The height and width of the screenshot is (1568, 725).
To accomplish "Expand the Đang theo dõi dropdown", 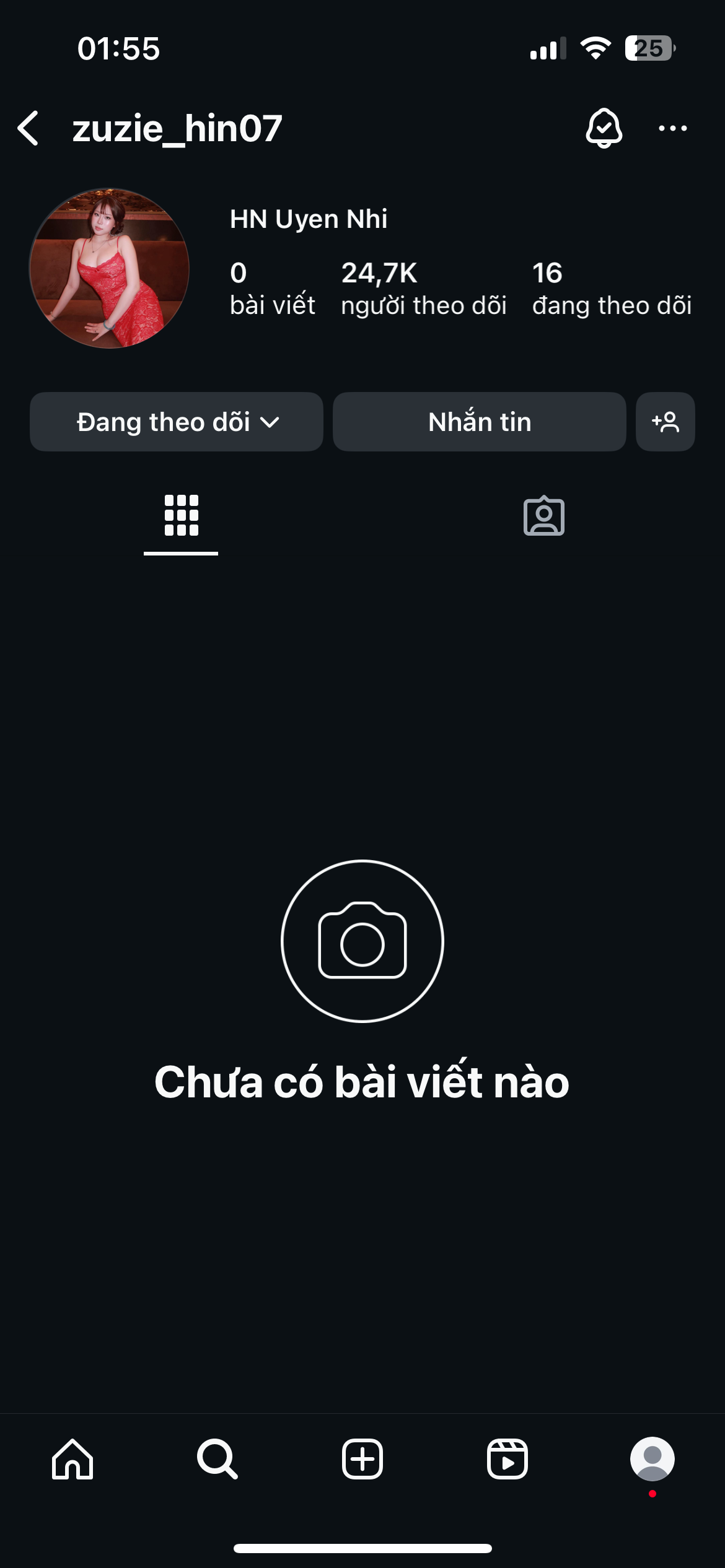I will (x=177, y=422).
